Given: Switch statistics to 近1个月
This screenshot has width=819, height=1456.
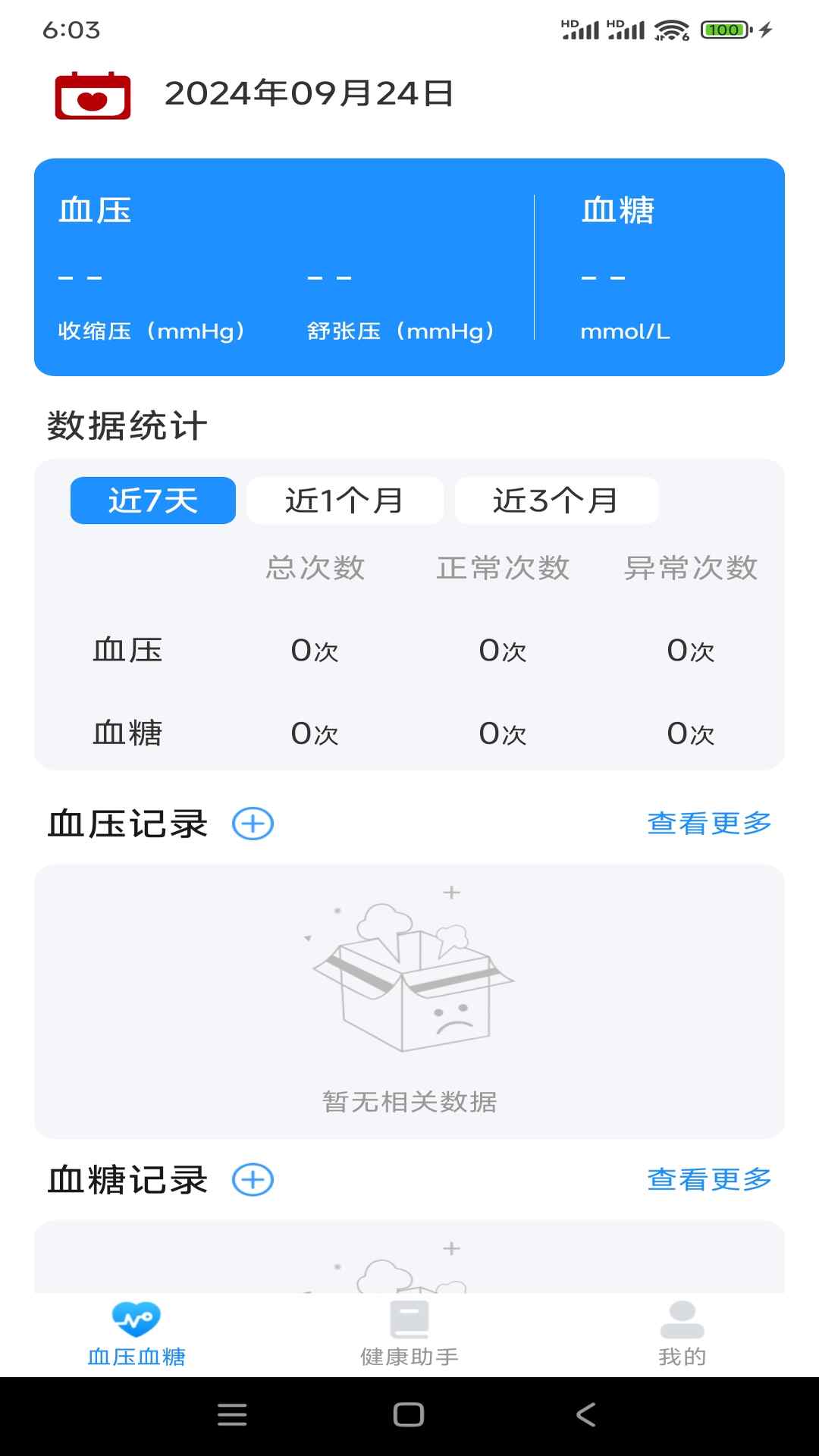Looking at the screenshot, I should [345, 500].
